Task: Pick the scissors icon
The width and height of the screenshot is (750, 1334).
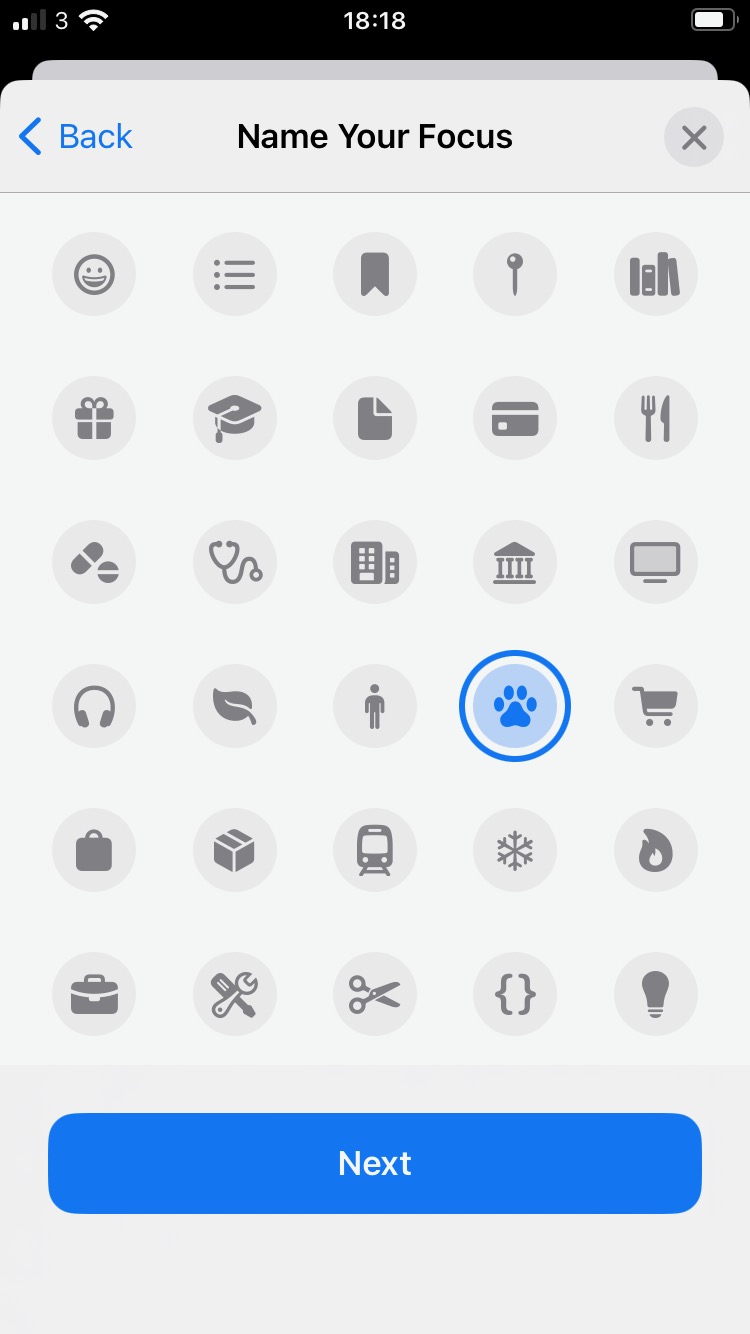Action: tap(375, 994)
